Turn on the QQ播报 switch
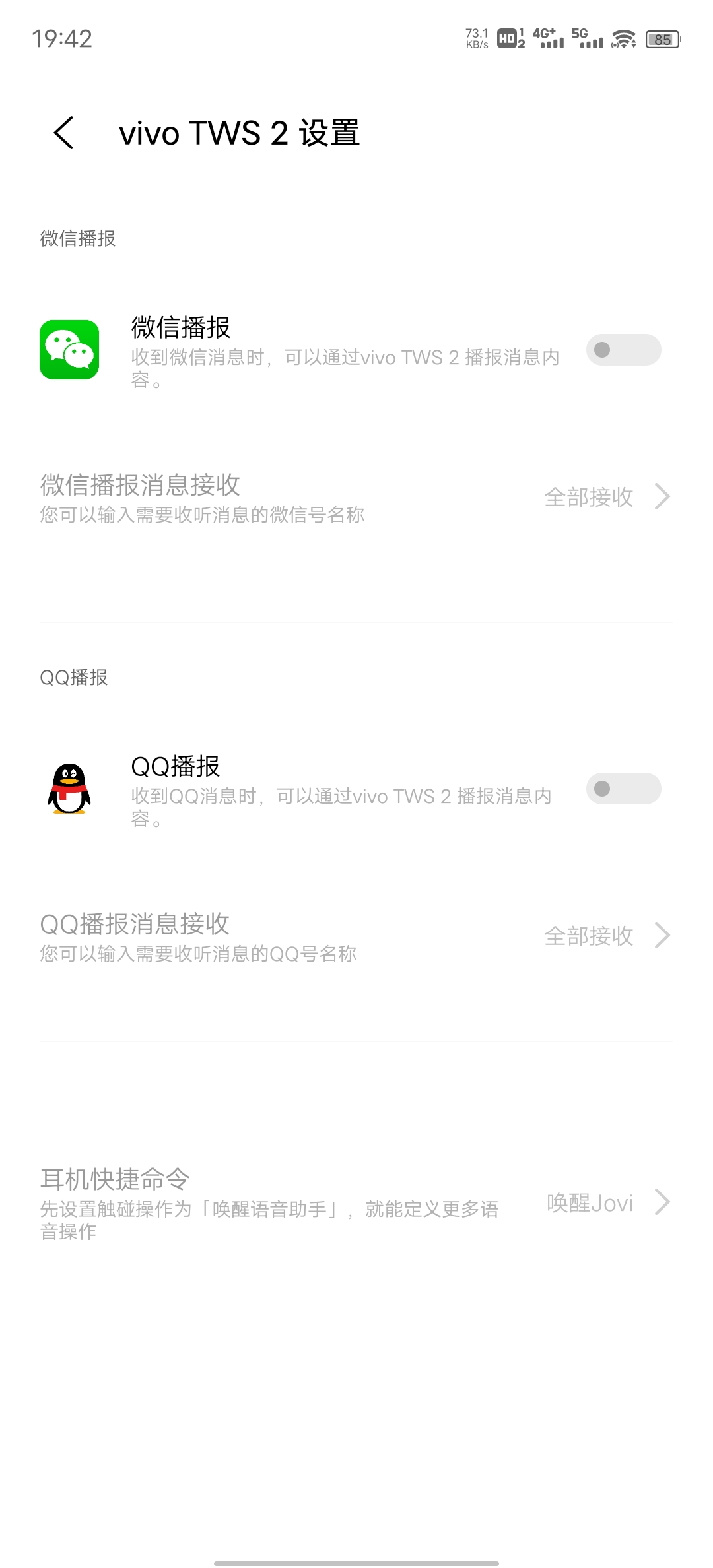Viewport: 713px width, 1568px height. tap(623, 789)
